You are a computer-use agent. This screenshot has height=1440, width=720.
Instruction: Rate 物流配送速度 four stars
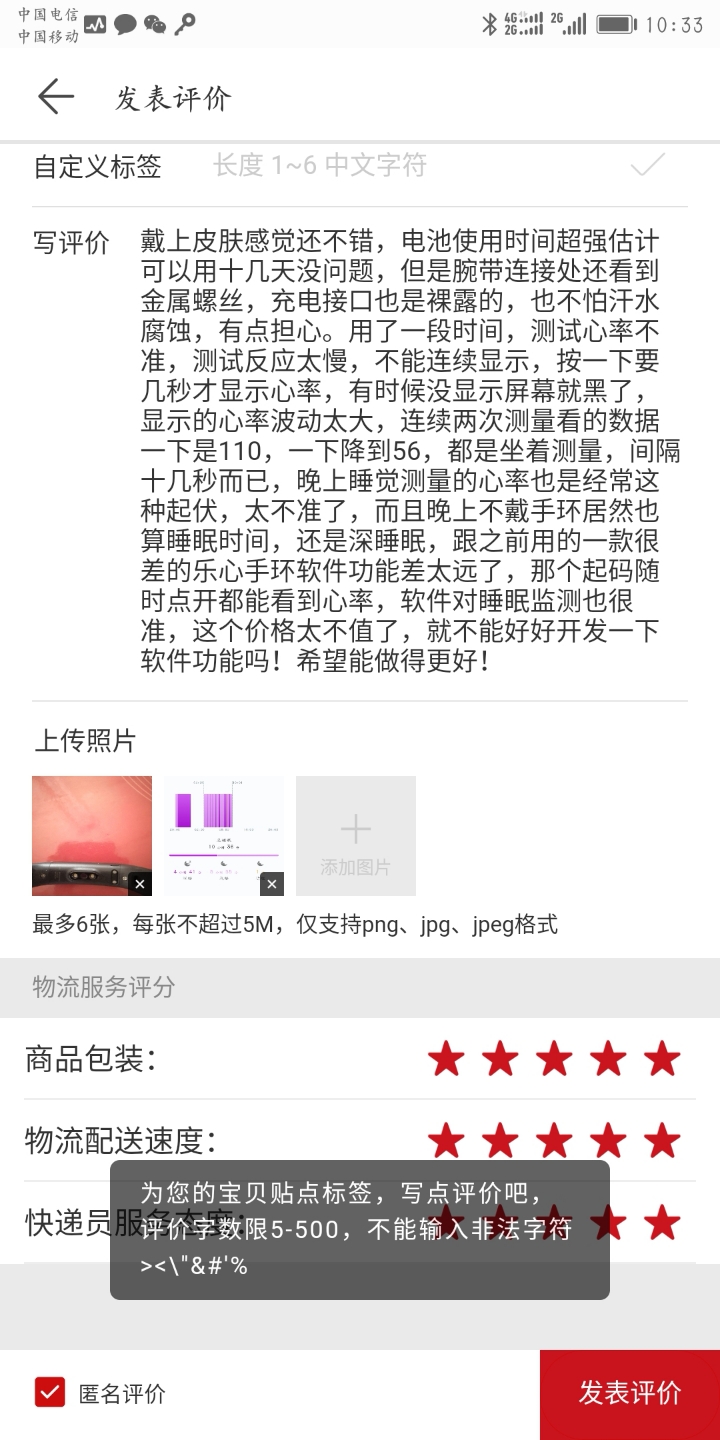click(608, 1140)
